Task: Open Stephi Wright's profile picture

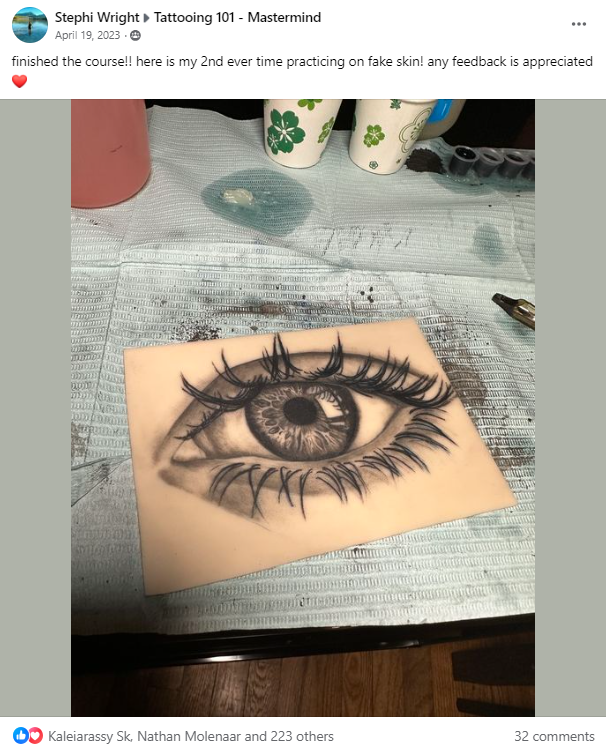Action: click(x=30, y=25)
